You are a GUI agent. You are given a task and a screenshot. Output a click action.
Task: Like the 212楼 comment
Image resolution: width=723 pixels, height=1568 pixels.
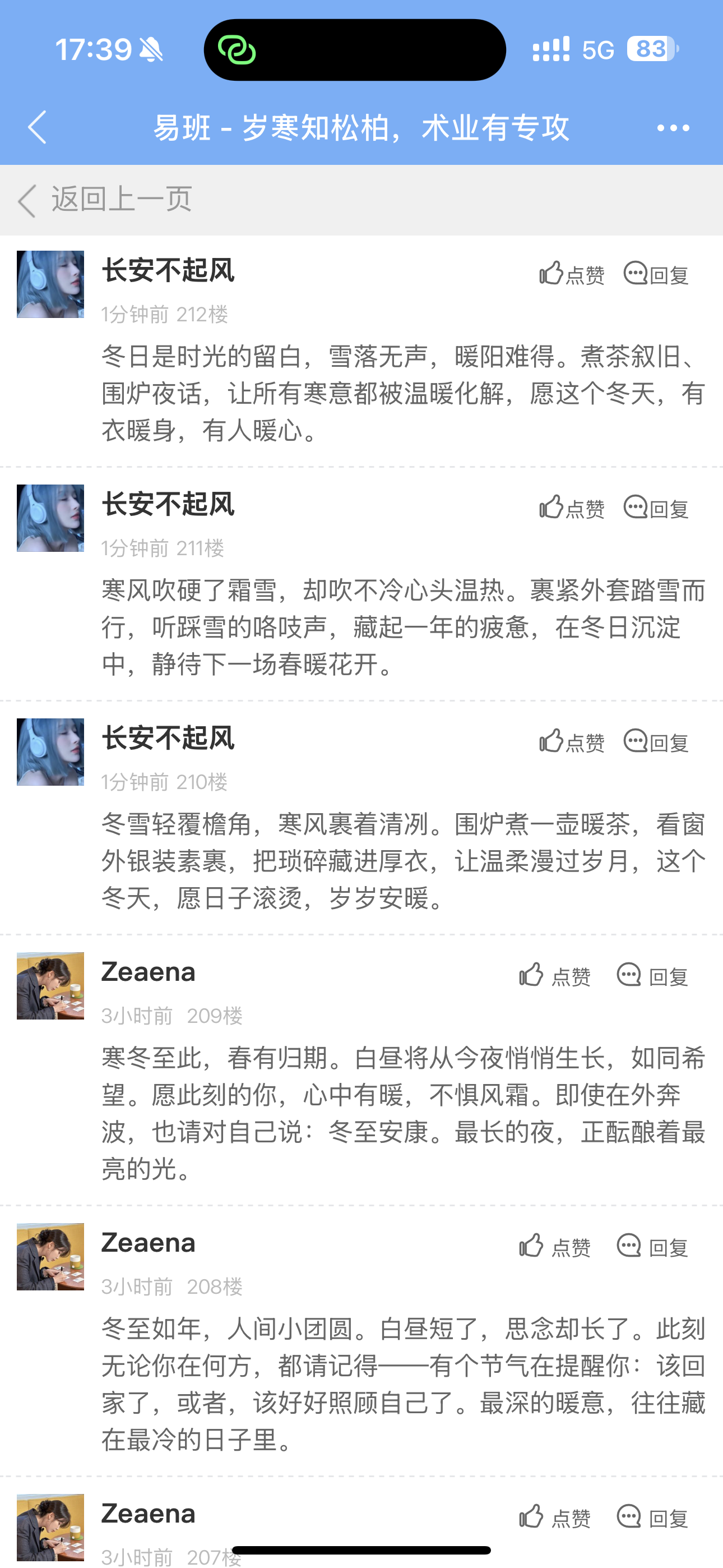coord(572,275)
